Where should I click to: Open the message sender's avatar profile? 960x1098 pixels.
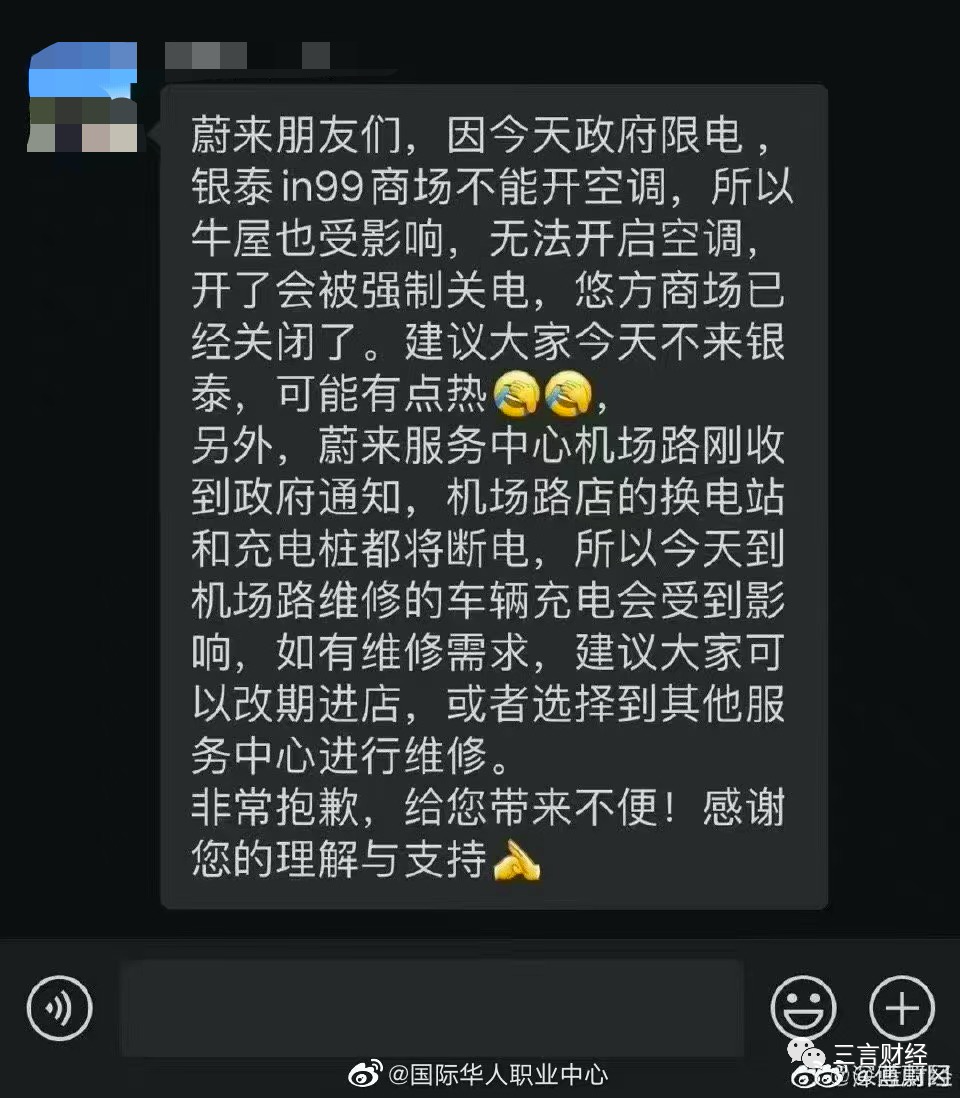(x=83, y=97)
